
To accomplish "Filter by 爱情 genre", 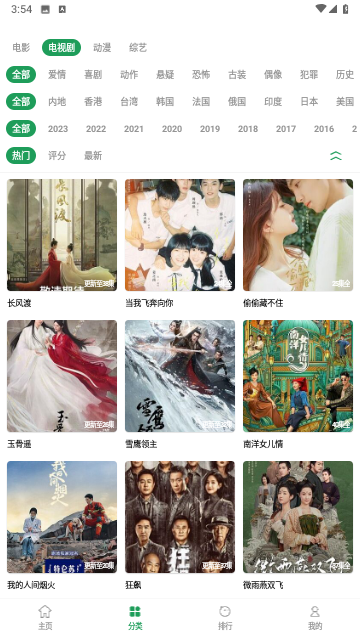I will tap(57, 75).
